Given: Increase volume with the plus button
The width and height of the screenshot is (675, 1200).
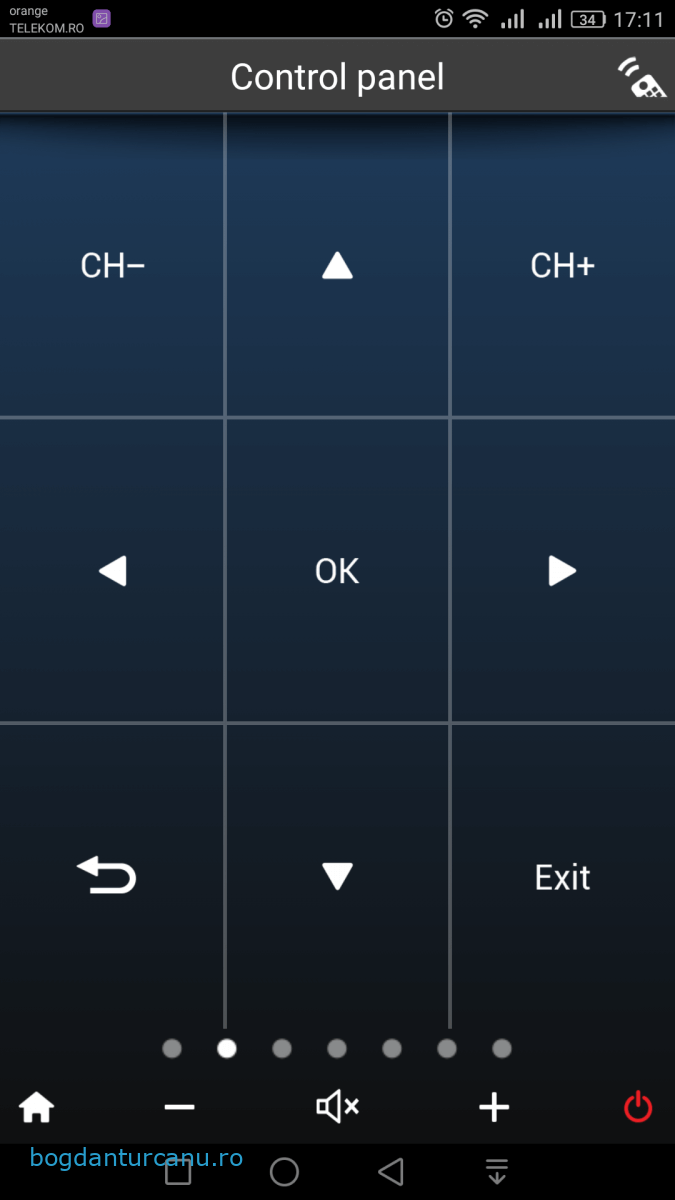Looking at the screenshot, I should point(494,1107).
